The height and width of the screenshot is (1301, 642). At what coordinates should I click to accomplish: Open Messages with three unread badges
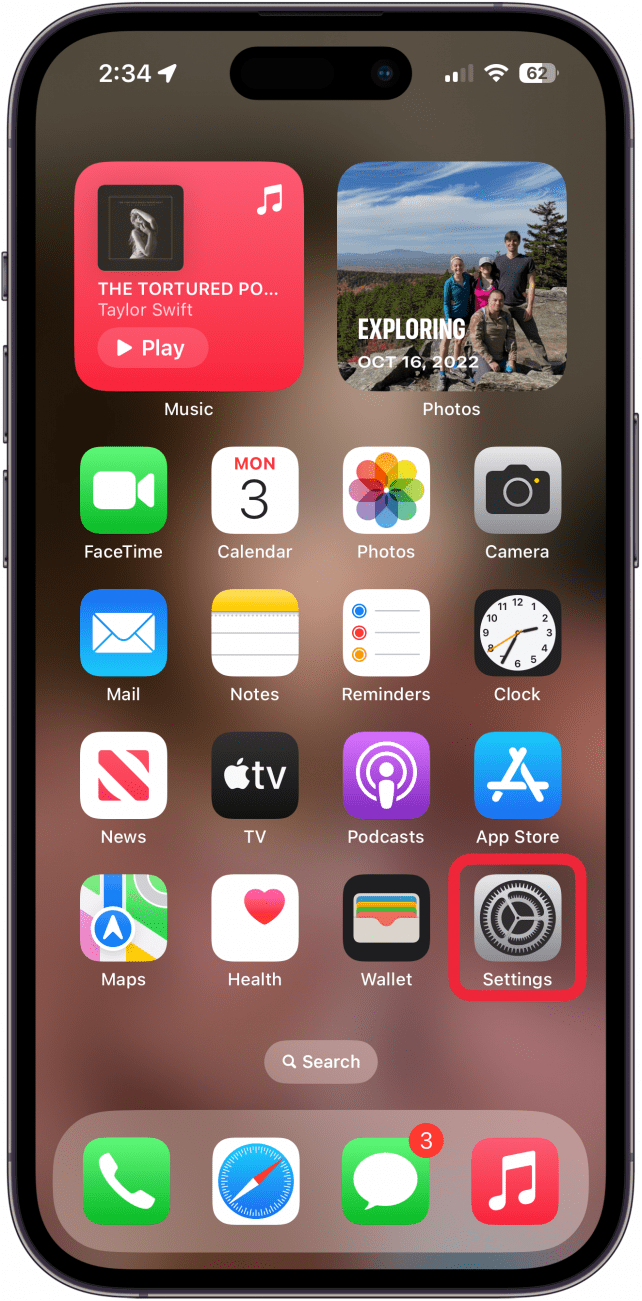click(386, 1181)
